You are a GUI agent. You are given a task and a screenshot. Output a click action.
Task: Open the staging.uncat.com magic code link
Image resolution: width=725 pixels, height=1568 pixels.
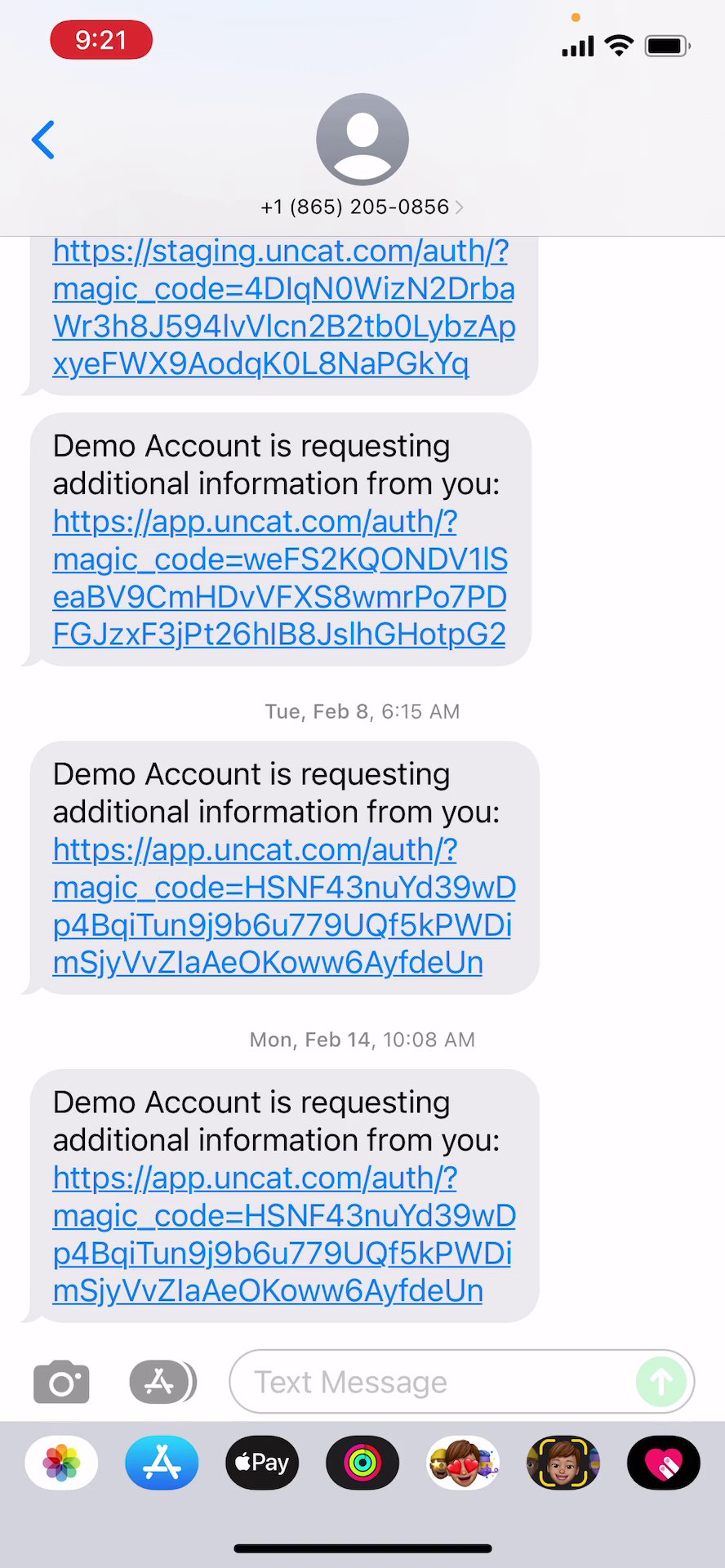pos(283,307)
